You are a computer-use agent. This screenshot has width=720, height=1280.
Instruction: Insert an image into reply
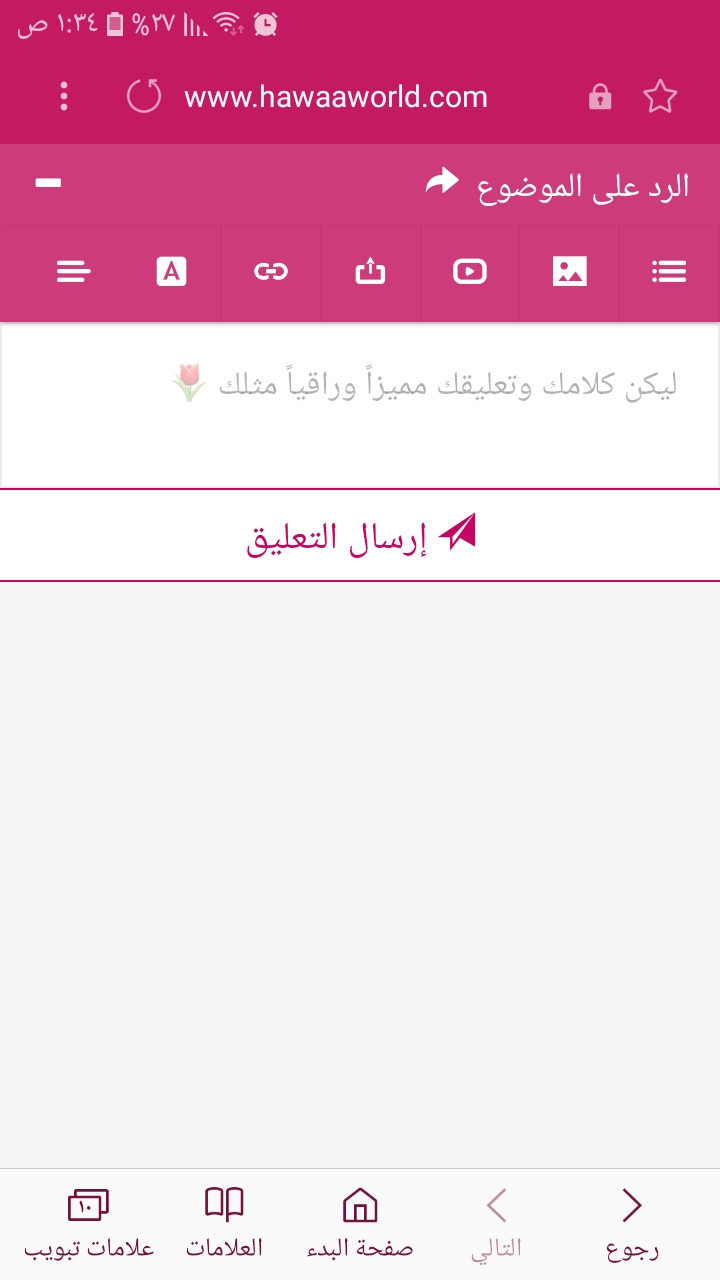(x=569, y=272)
